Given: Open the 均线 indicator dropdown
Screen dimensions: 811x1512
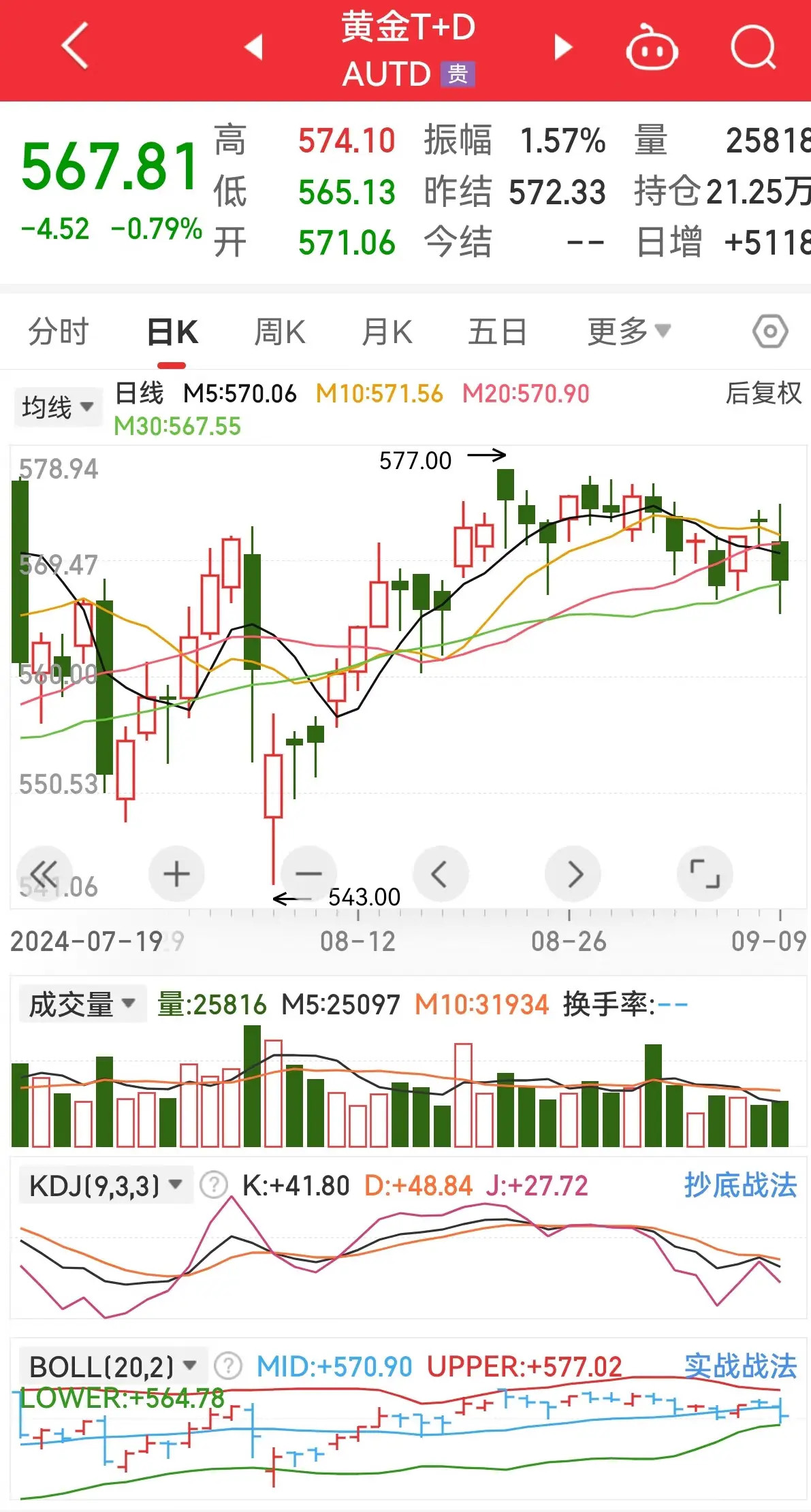Looking at the screenshot, I should (x=58, y=407).
